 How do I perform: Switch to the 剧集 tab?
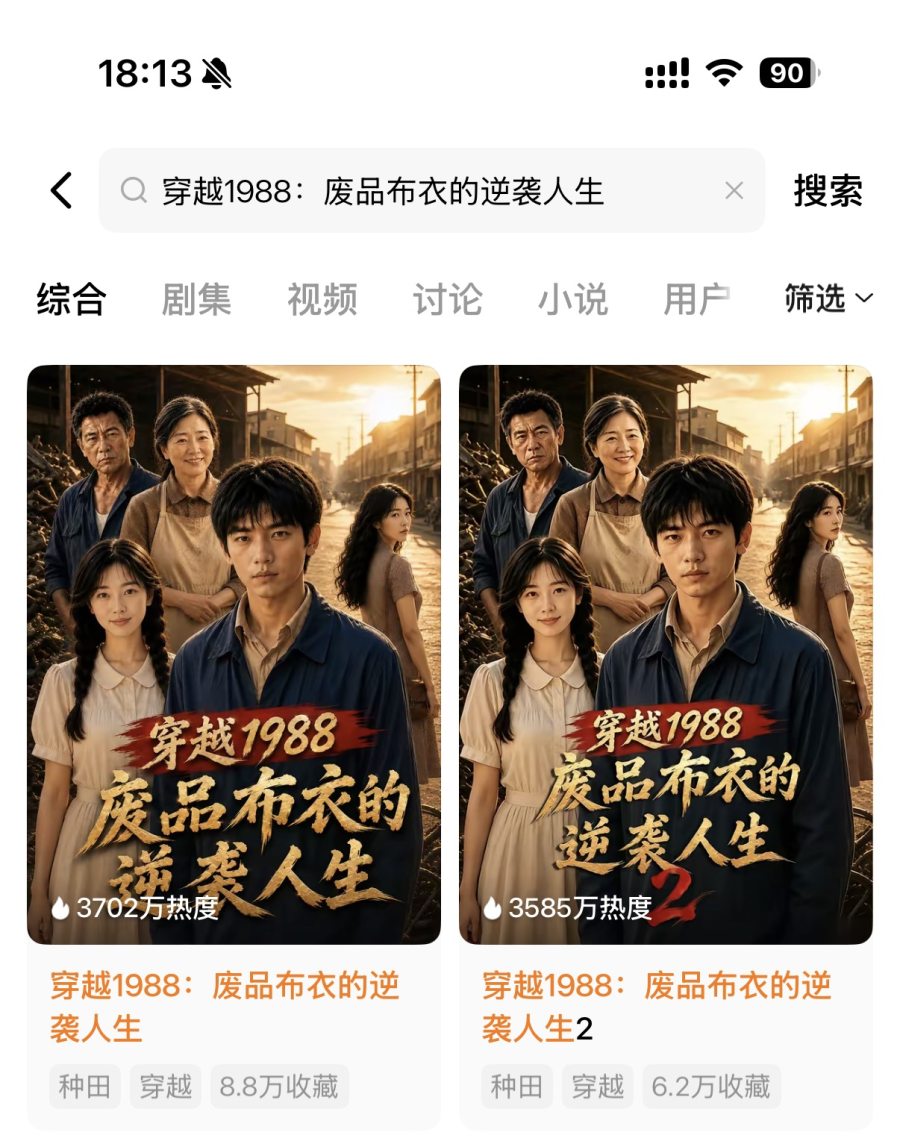[x=196, y=299]
